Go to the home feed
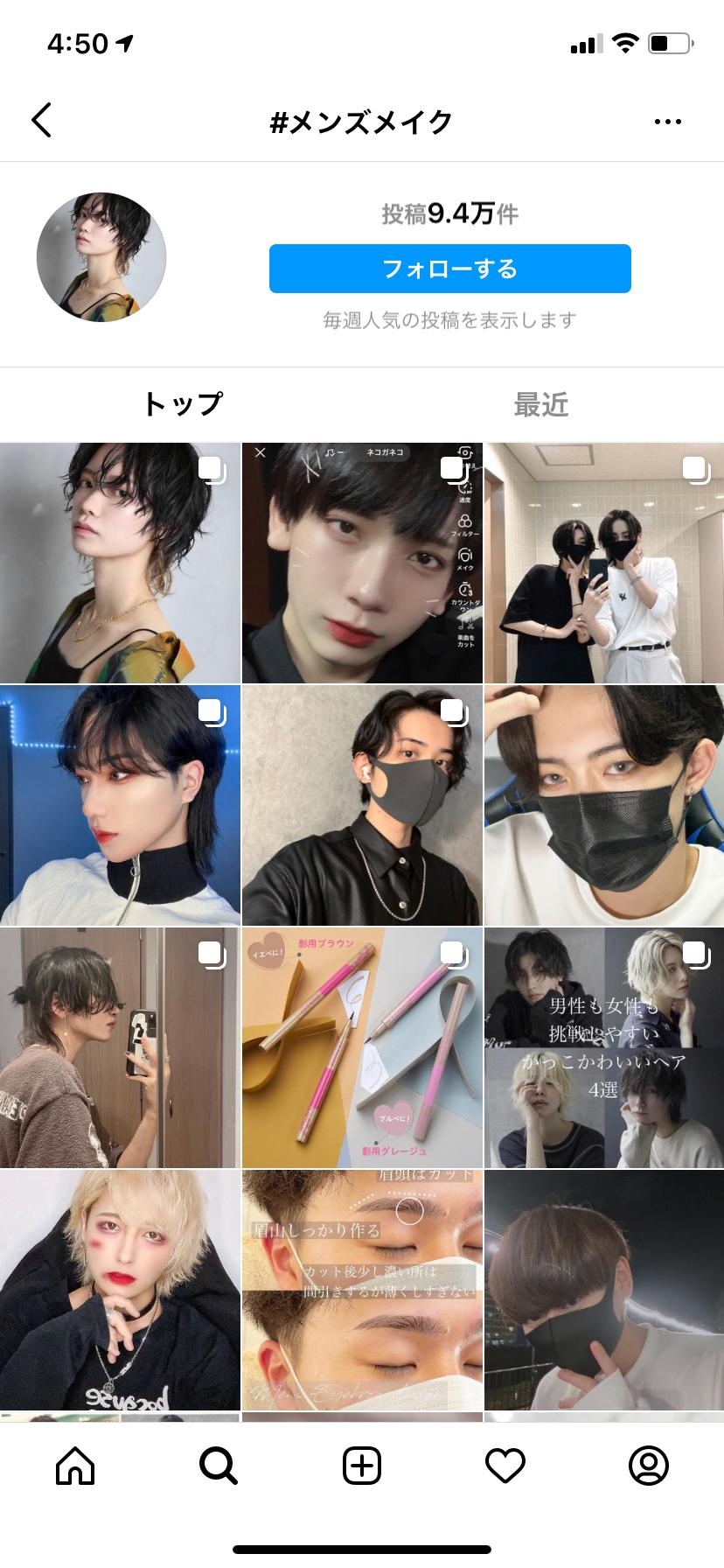The height and width of the screenshot is (1568, 724). [75, 1465]
